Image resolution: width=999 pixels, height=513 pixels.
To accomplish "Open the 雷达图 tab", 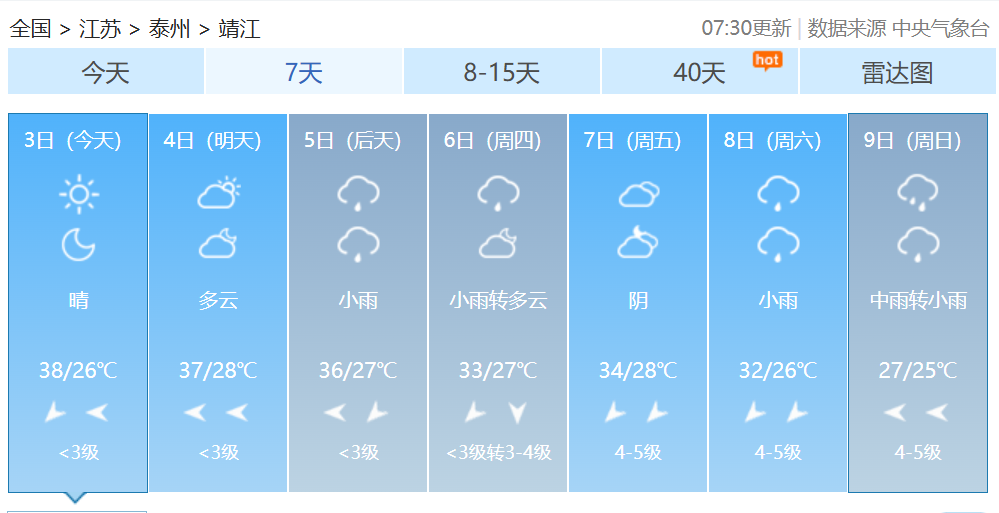I will click(897, 71).
